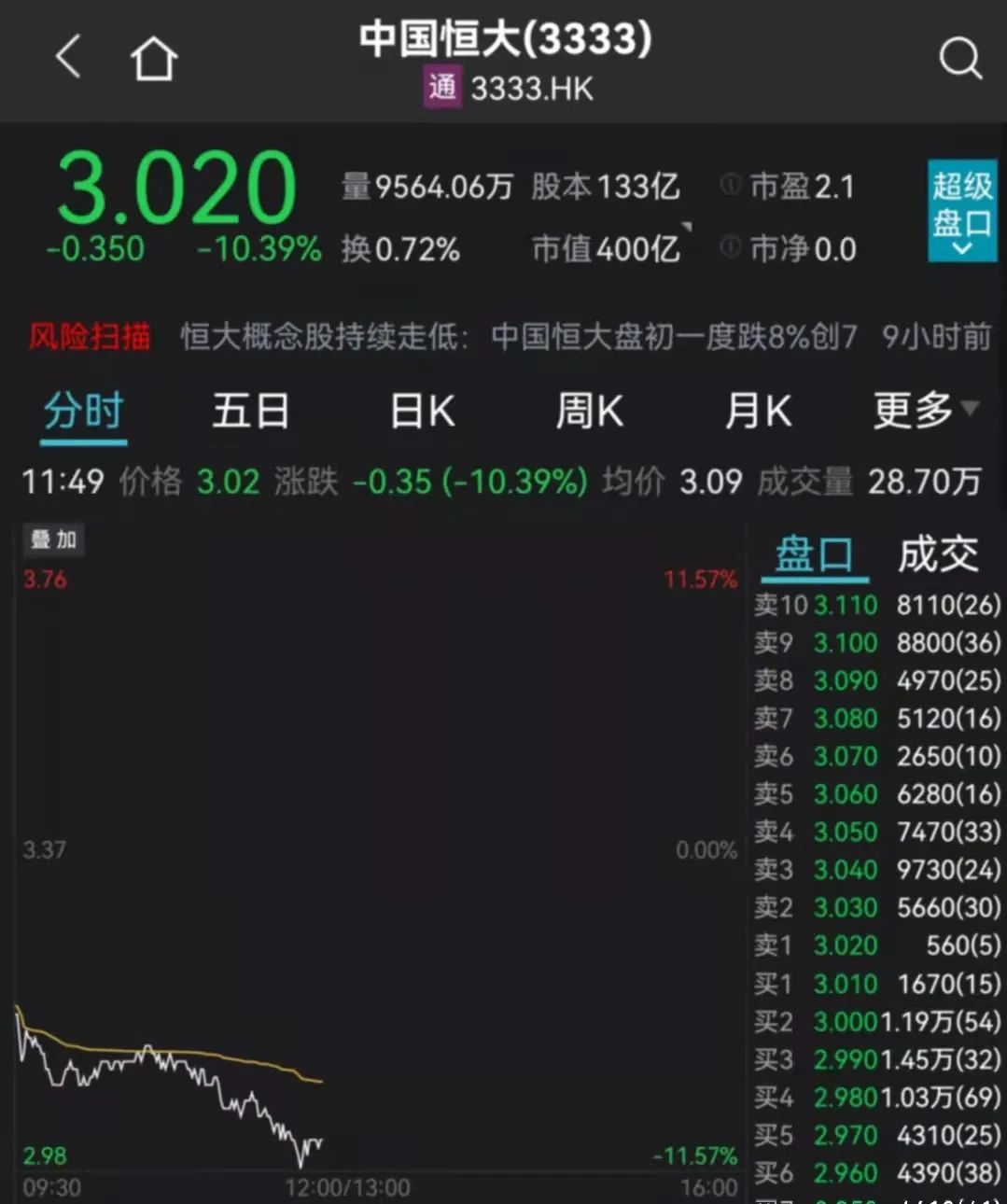Switch to the 分时 chart tab
The height and width of the screenshot is (1204, 1007).
[84, 412]
